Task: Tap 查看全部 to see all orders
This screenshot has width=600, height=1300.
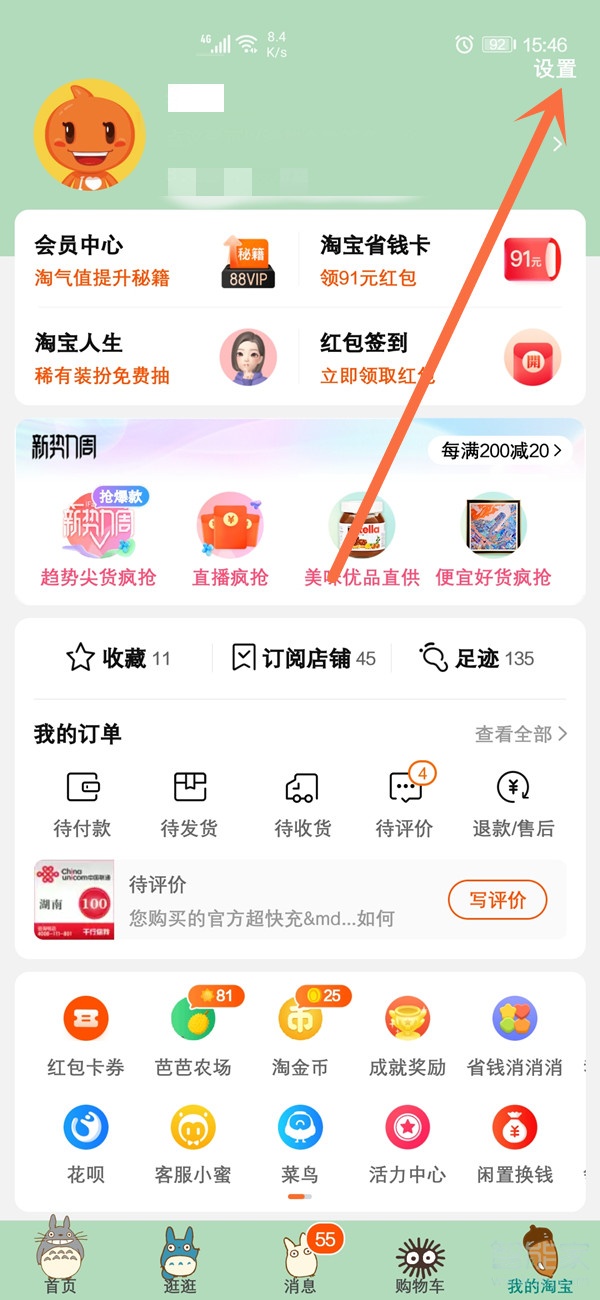Action: 520,734
